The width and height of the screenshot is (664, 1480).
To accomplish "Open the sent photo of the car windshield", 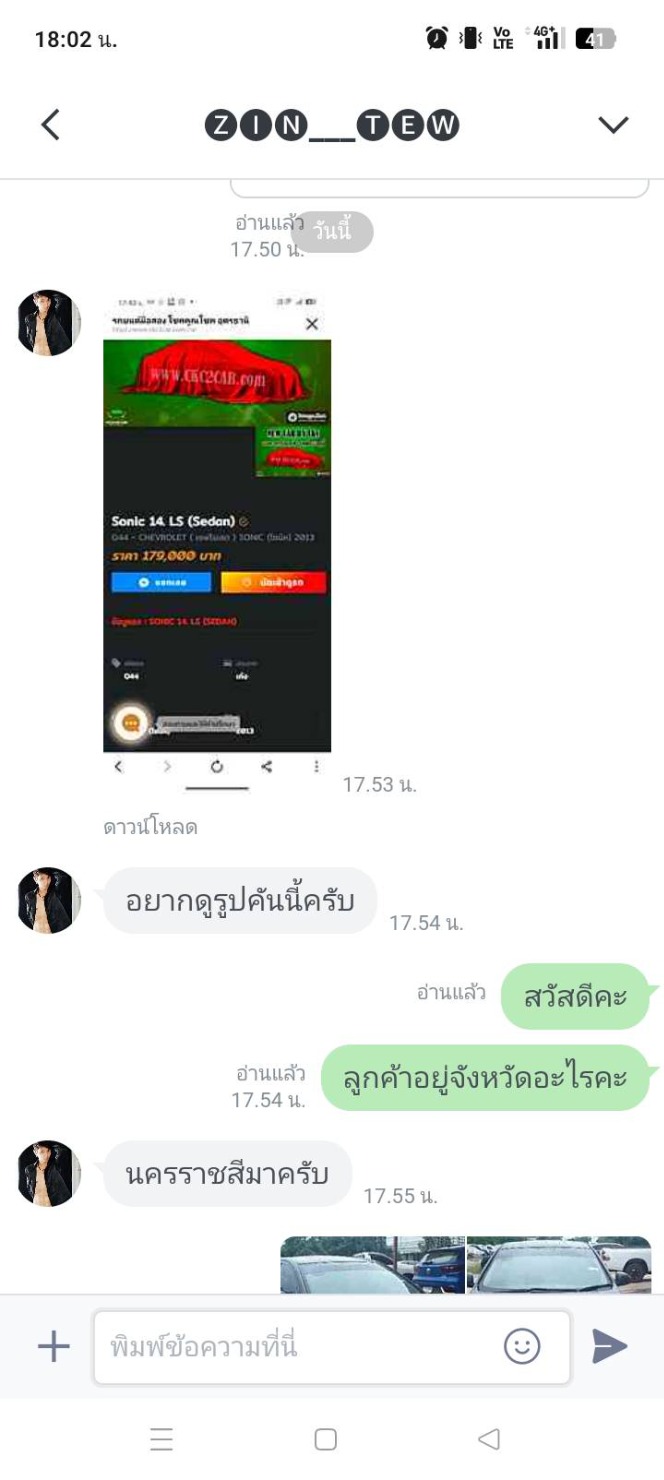I will point(559,1265).
